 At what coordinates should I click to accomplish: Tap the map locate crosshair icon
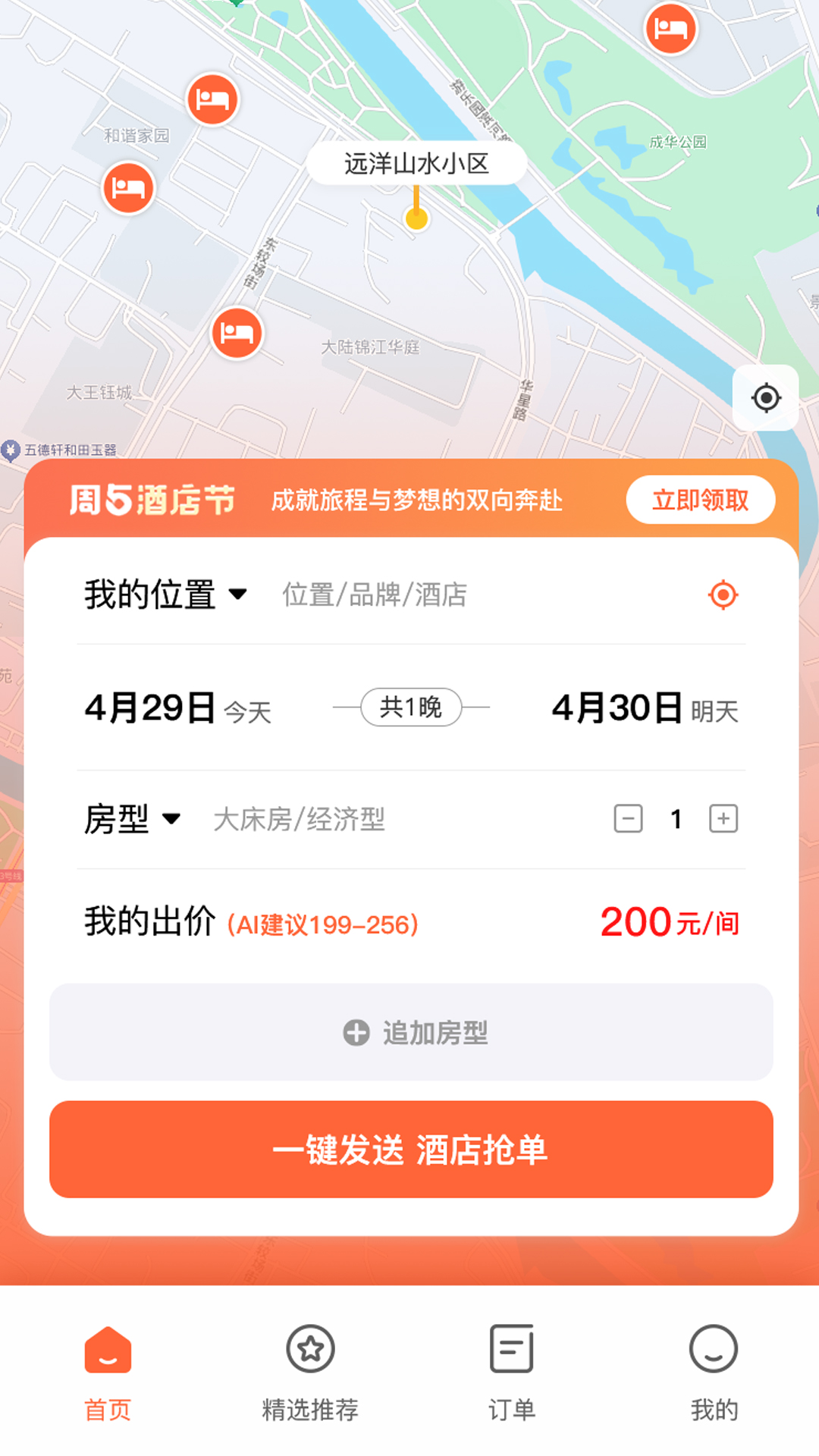[765, 396]
